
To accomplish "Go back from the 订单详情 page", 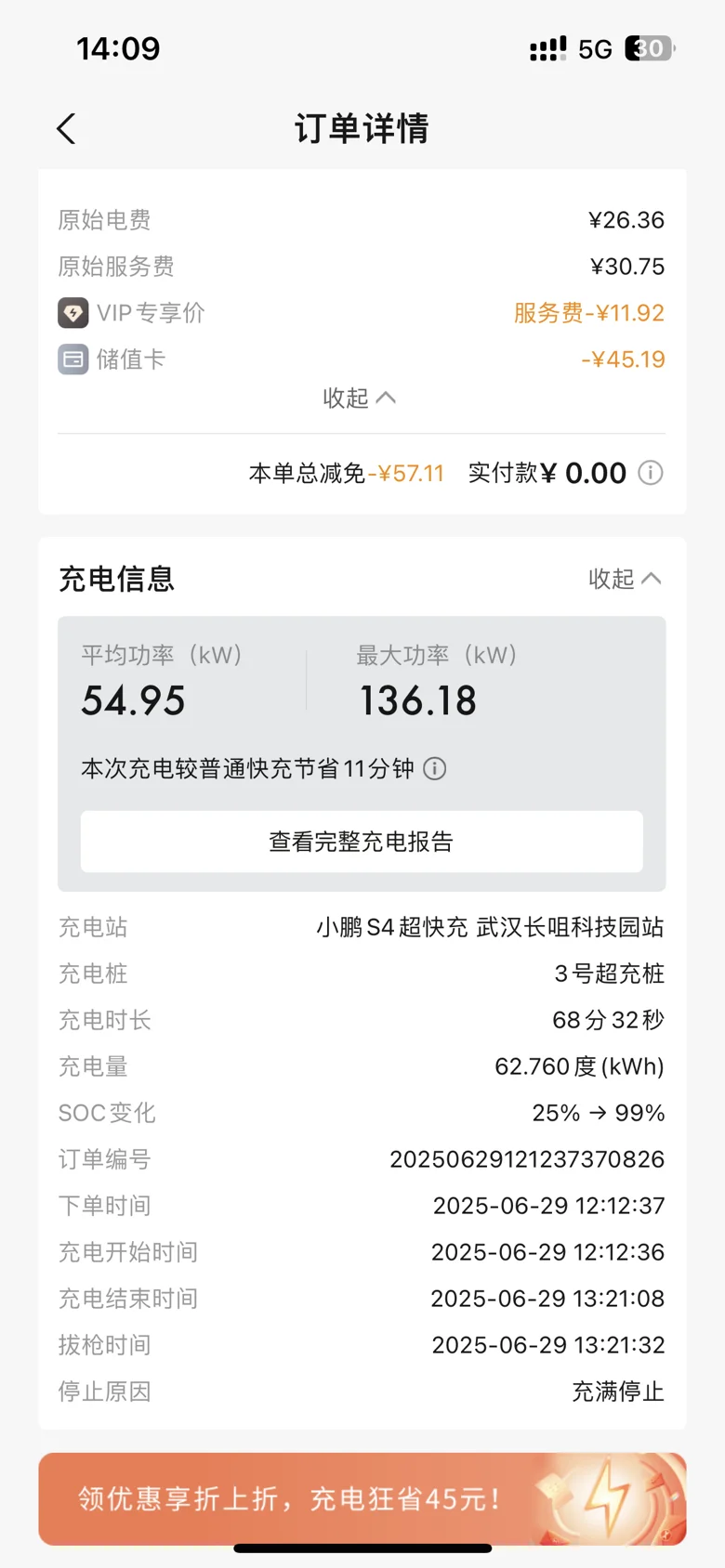I will [66, 129].
